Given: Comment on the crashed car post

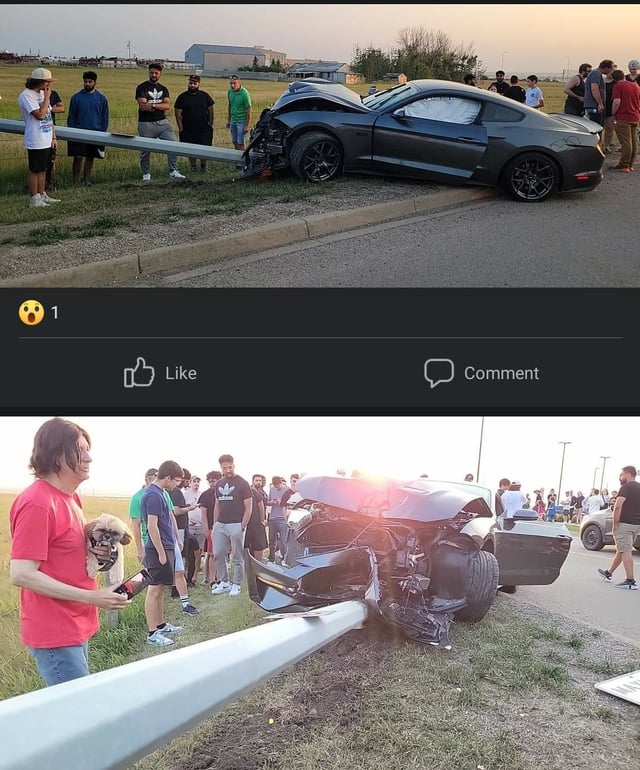Looking at the screenshot, I should tap(481, 373).
